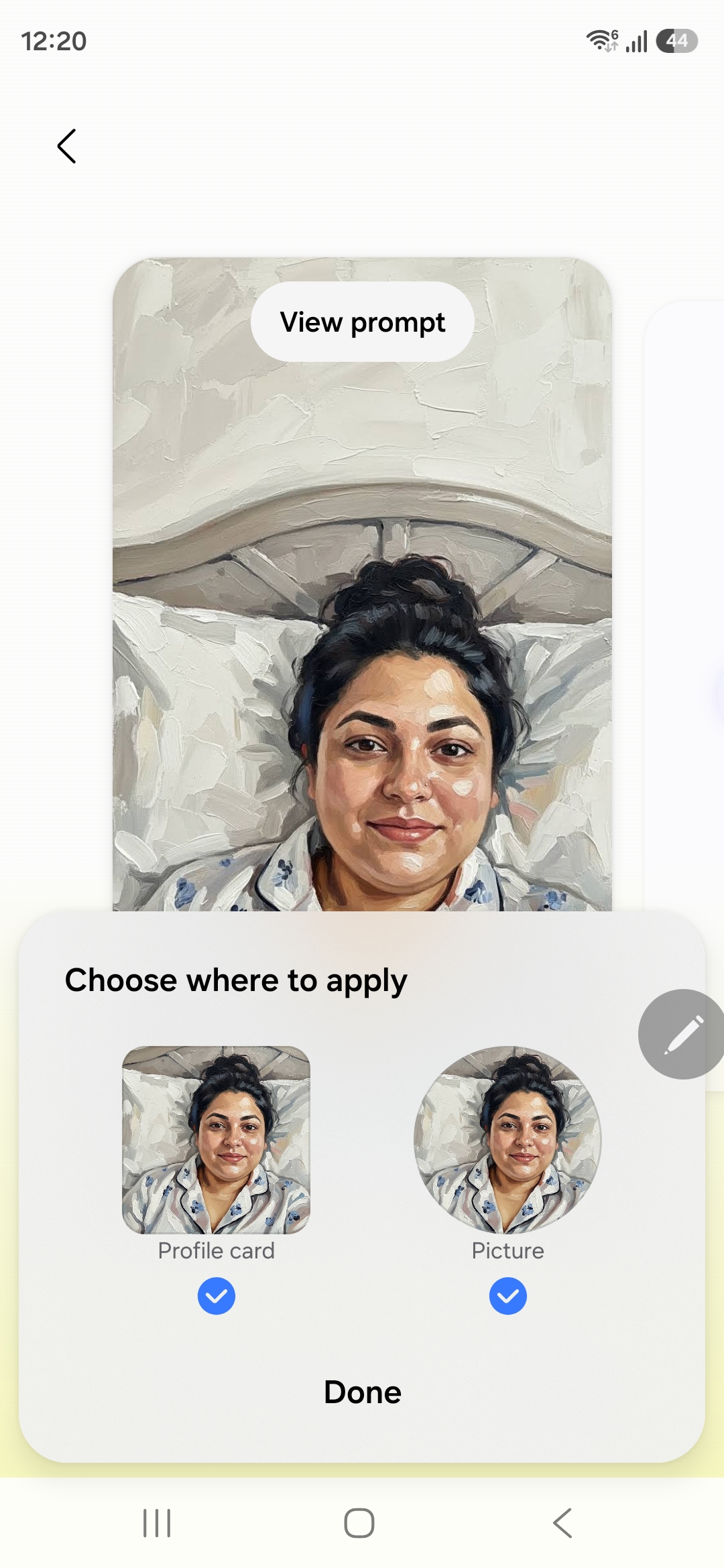The height and width of the screenshot is (1568, 724).
Task: Confirm with the Done button
Action: 362,1392
